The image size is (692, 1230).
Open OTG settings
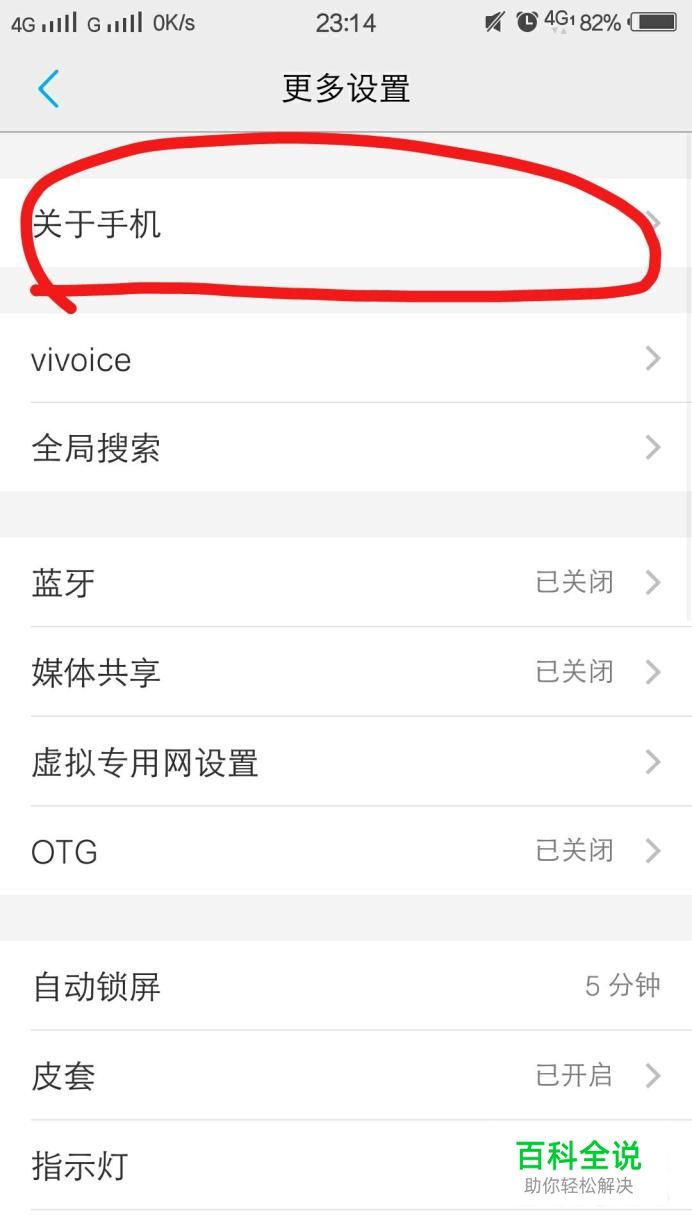346,851
